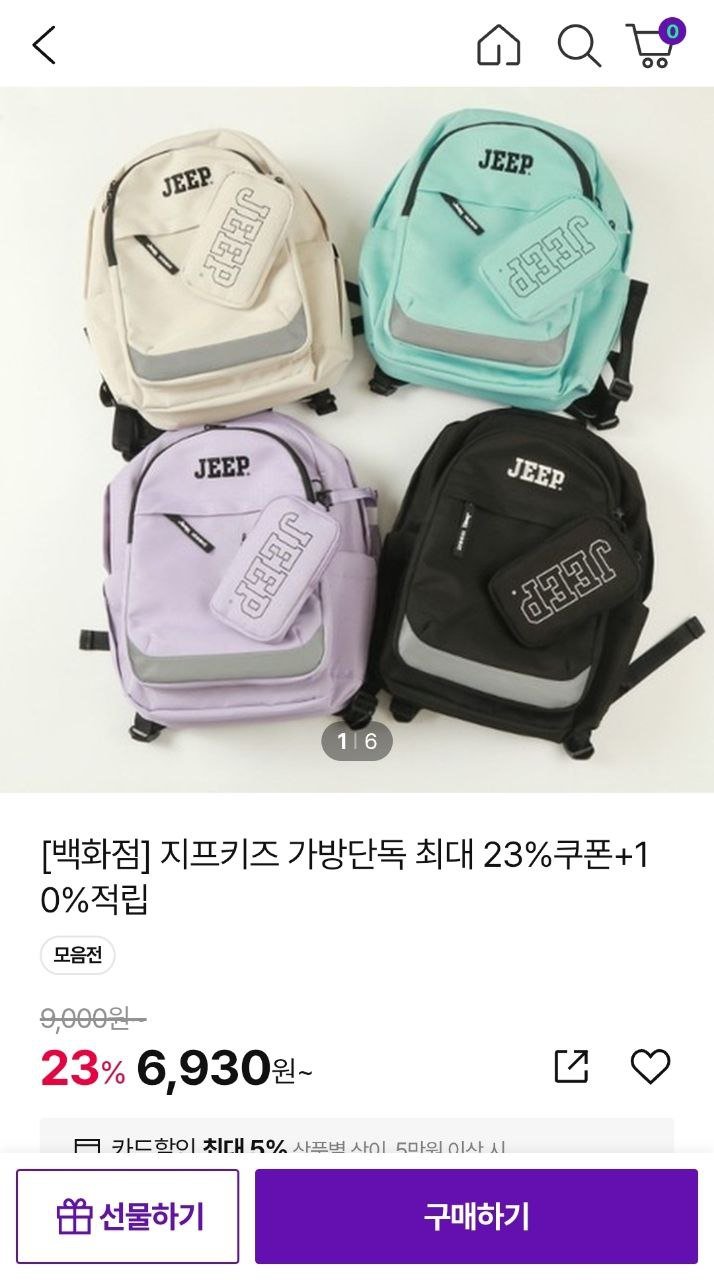Share this product via share icon
Image resolution: width=714 pixels, height=1280 pixels.
coord(571,1067)
